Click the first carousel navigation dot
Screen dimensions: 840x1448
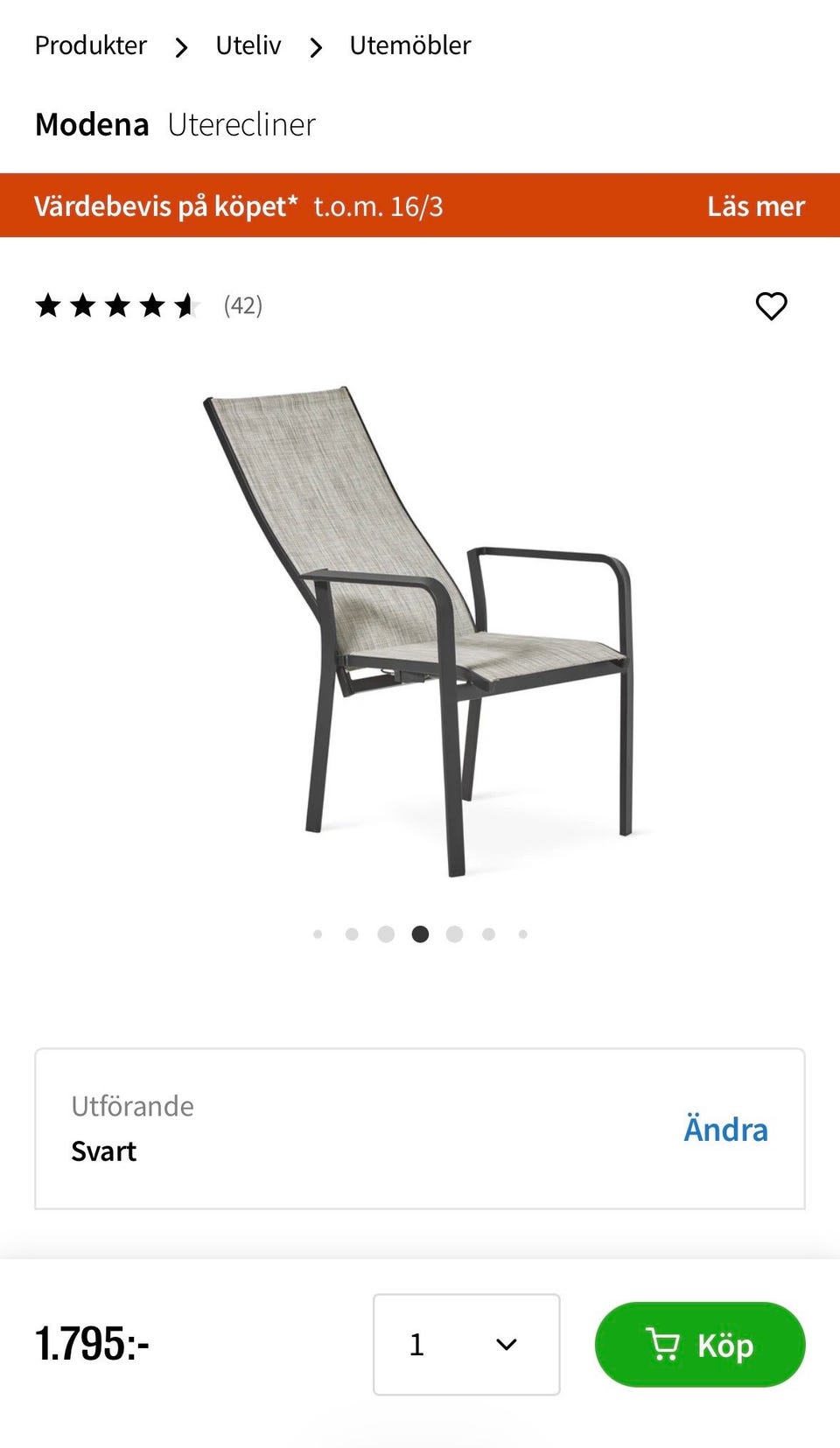pyautogui.click(x=318, y=934)
